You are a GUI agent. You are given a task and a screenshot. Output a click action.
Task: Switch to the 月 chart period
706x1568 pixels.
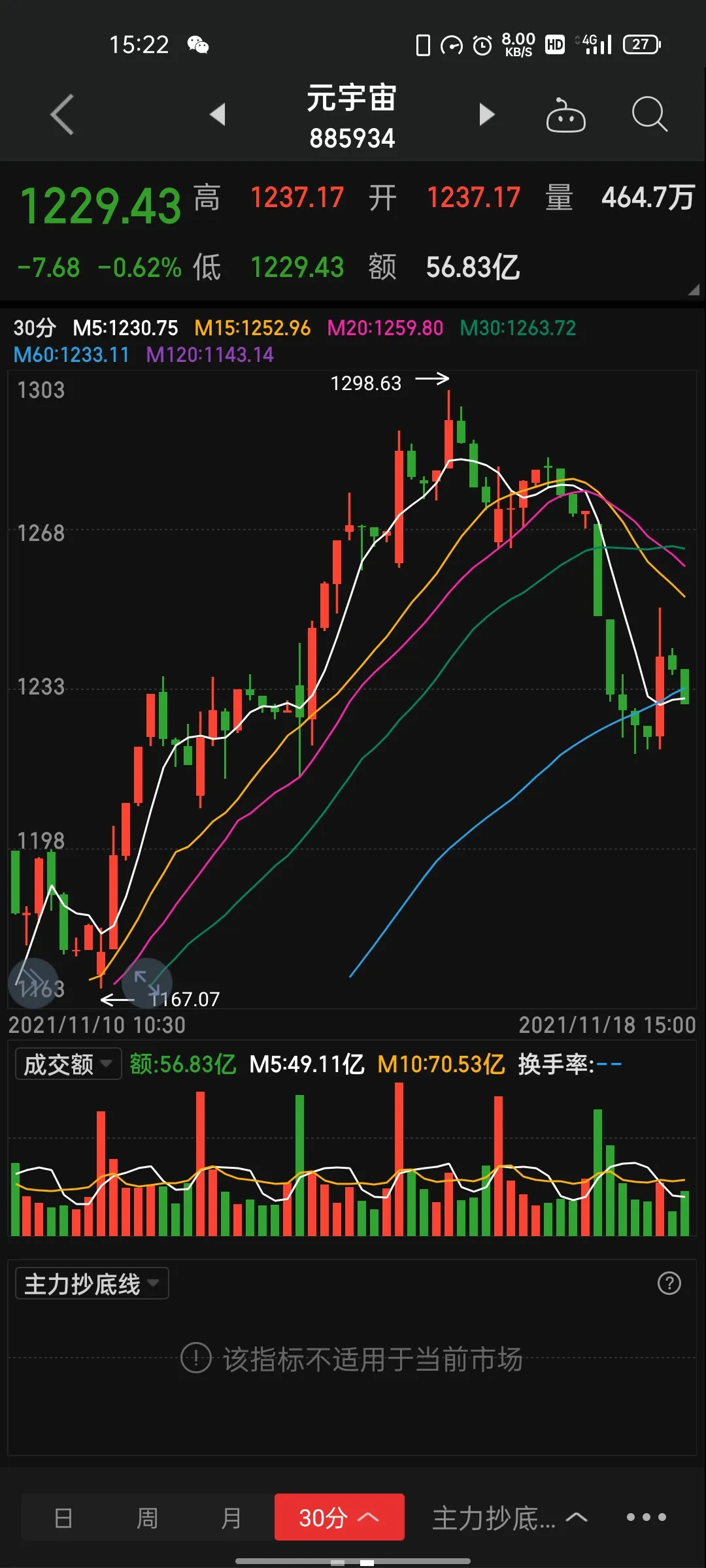coord(231,1518)
